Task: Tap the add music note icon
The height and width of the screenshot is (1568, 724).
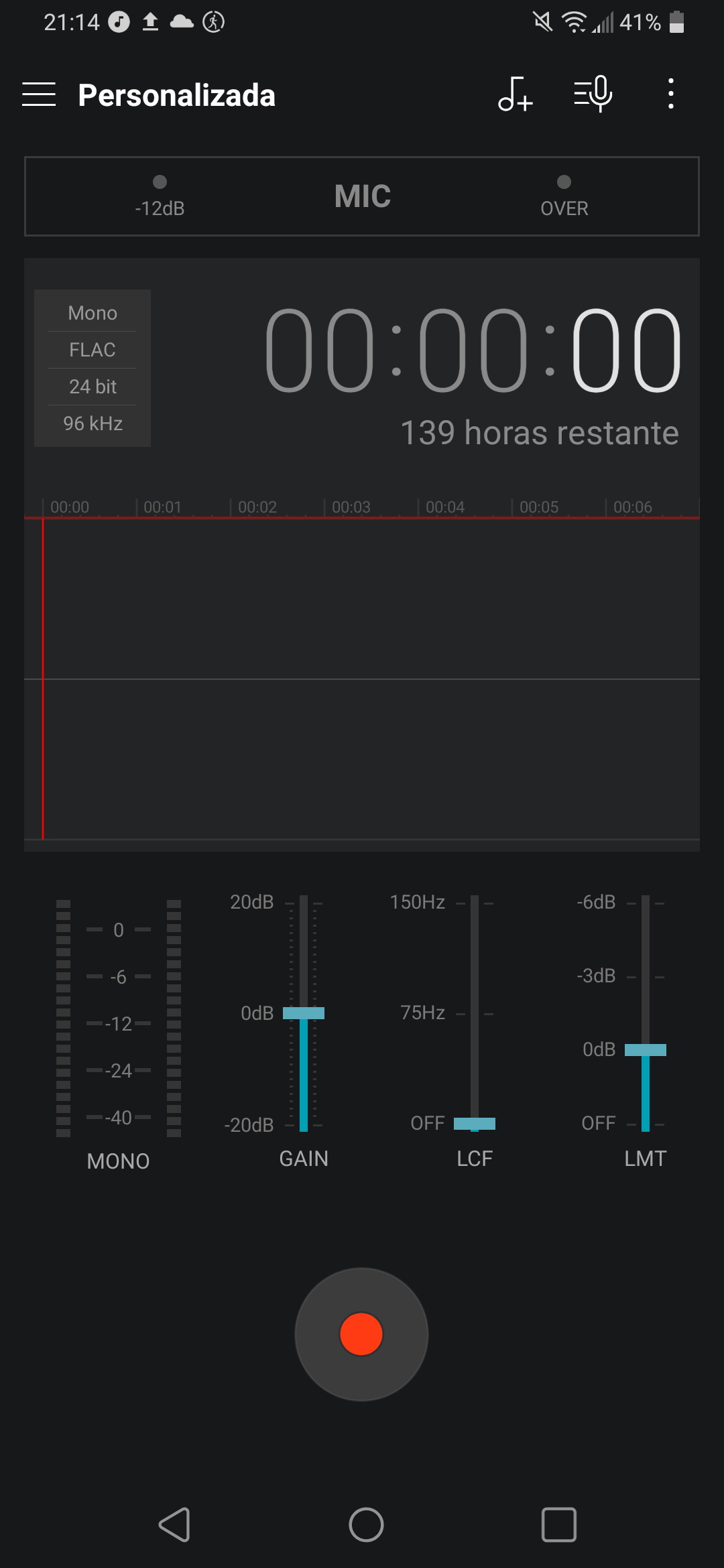Action: (x=515, y=94)
